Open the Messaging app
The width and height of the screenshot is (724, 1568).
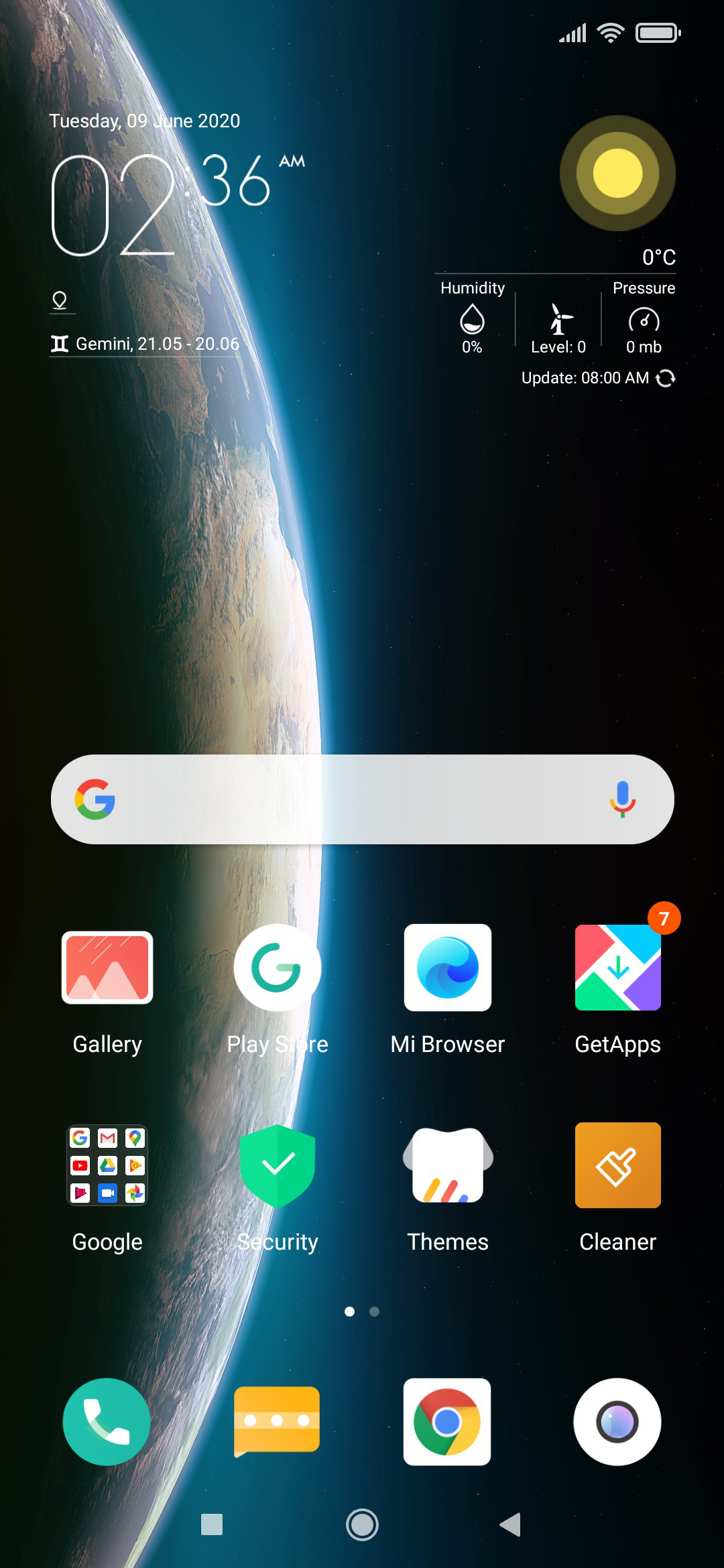pos(277,1421)
